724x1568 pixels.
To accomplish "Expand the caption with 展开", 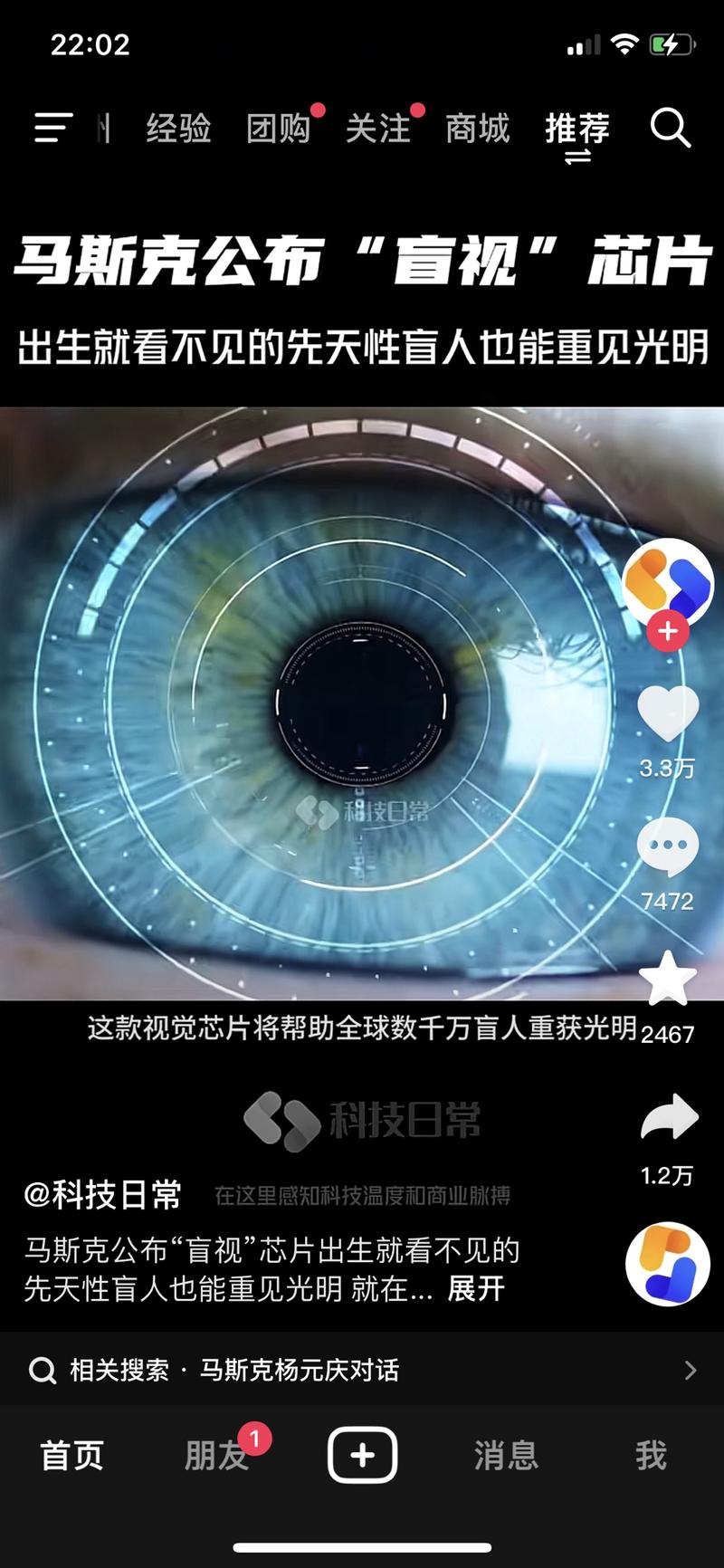I will [476, 1288].
